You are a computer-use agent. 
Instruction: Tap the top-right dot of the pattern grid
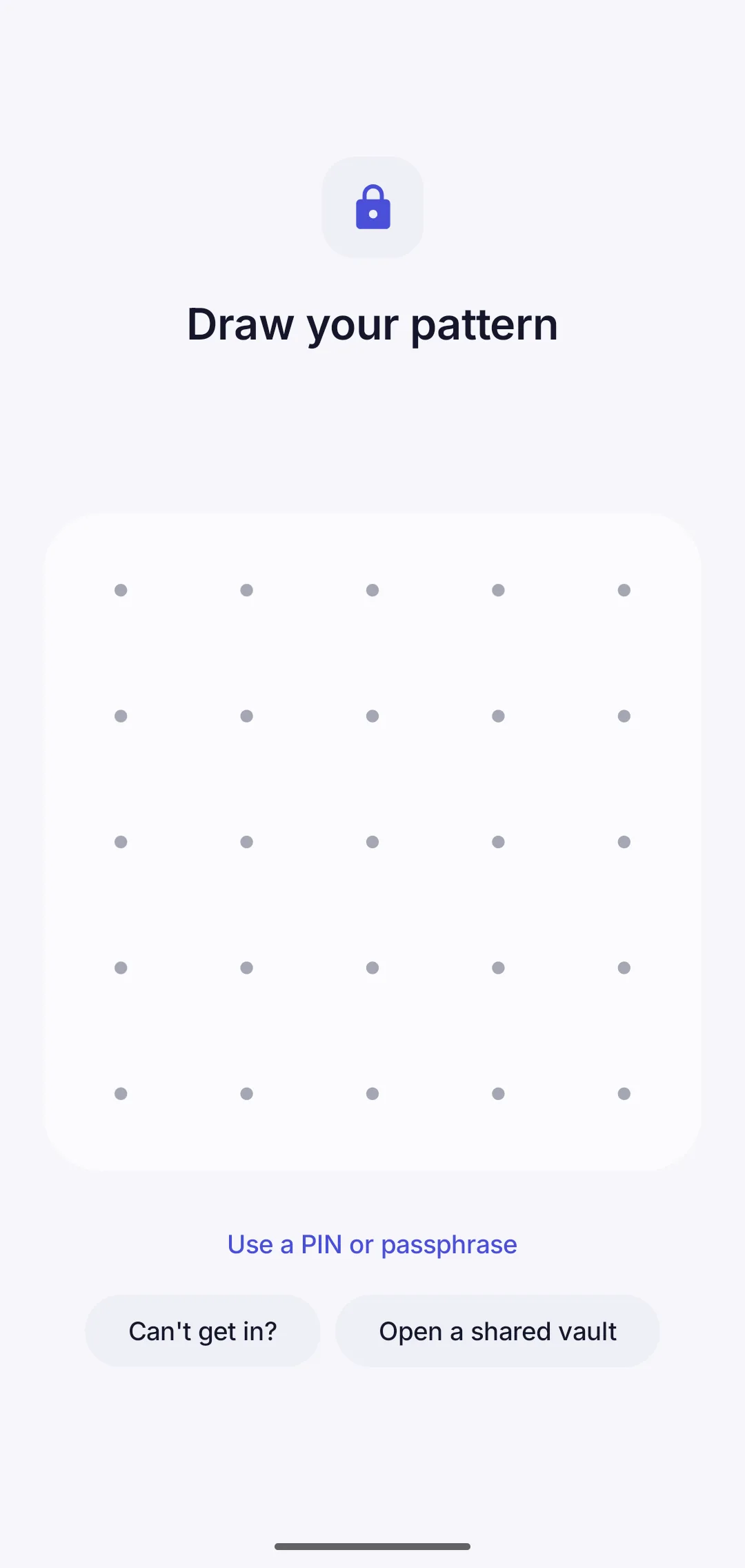point(624,590)
